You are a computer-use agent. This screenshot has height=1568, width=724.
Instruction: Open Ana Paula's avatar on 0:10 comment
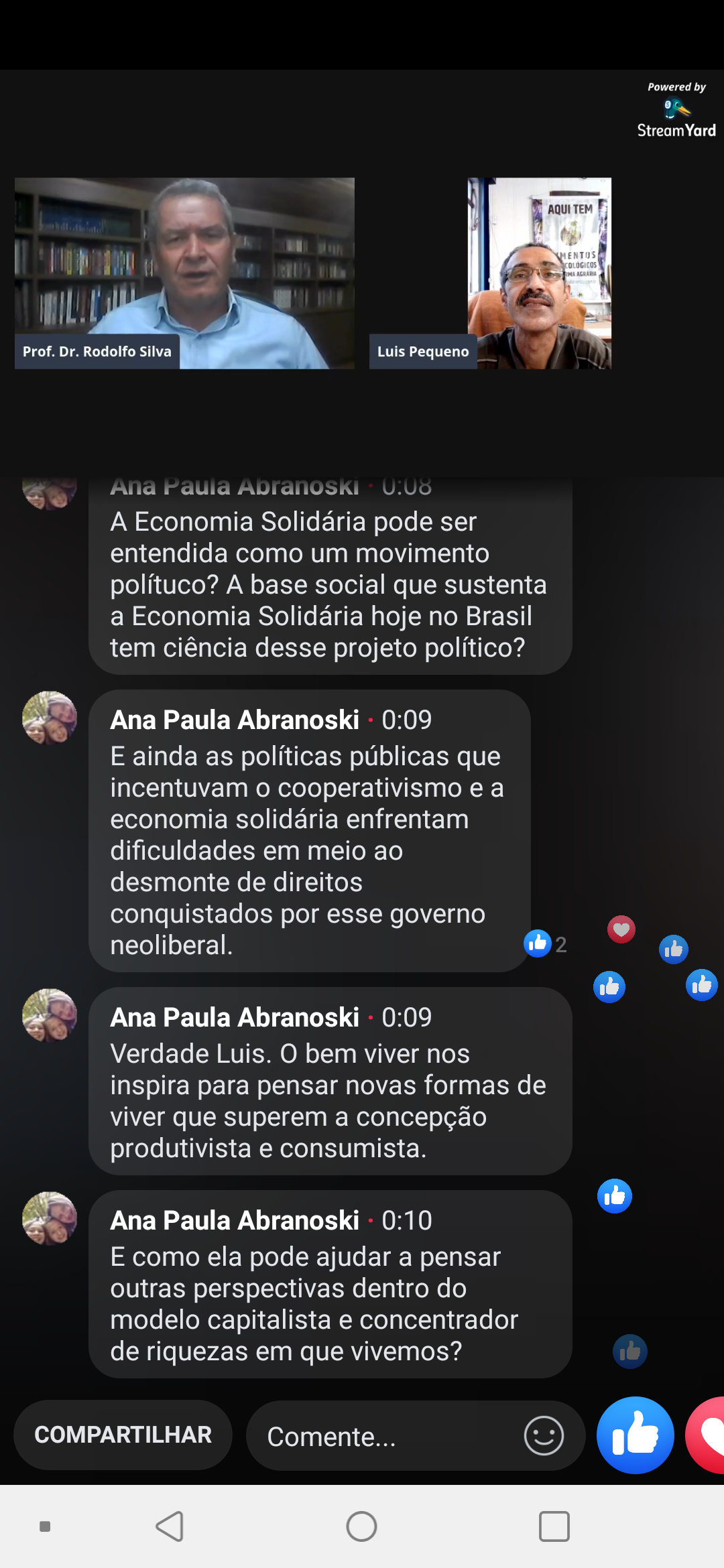click(x=50, y=1218)
